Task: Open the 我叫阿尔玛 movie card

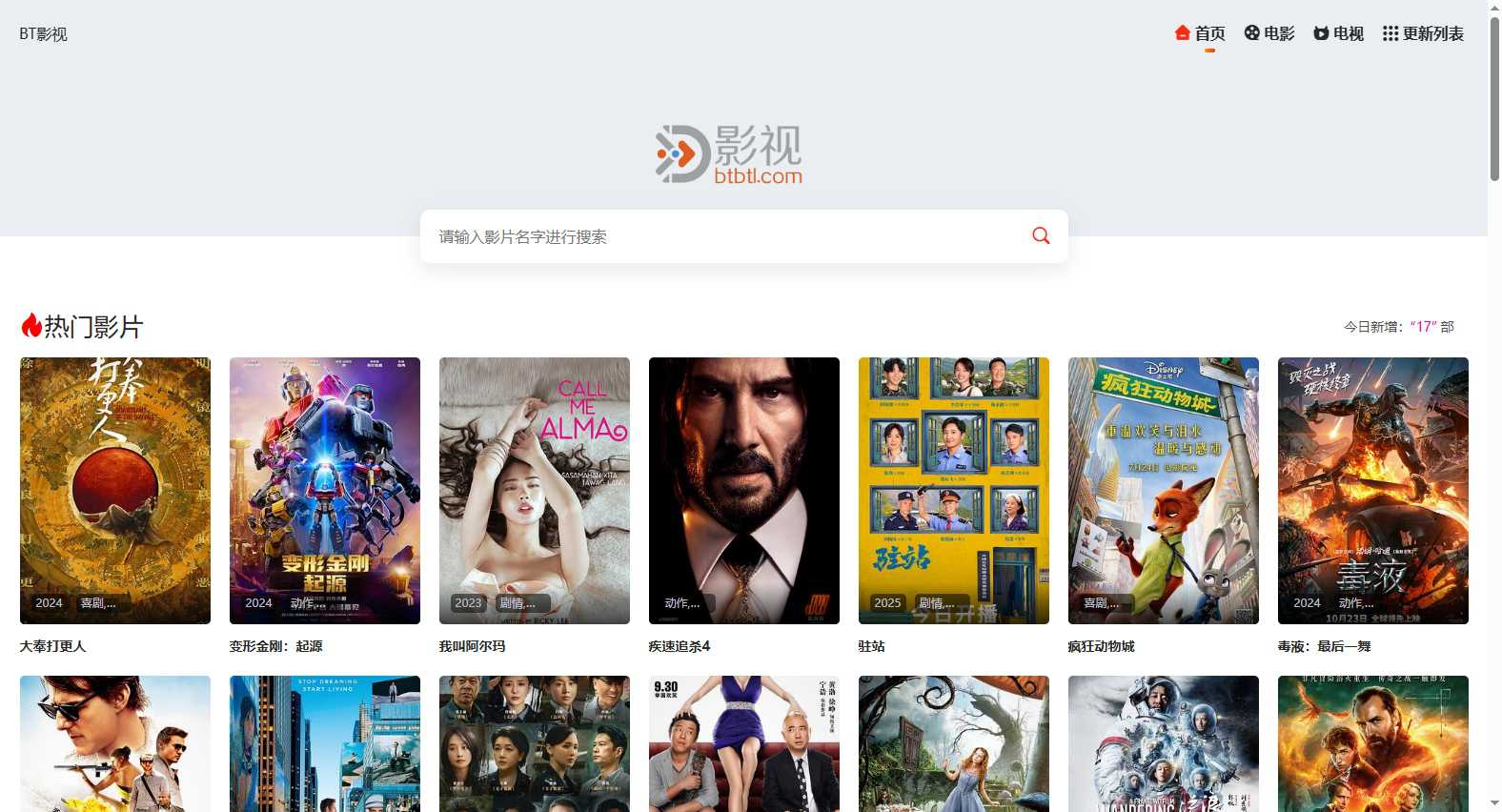Action: [x=535, y=490]
